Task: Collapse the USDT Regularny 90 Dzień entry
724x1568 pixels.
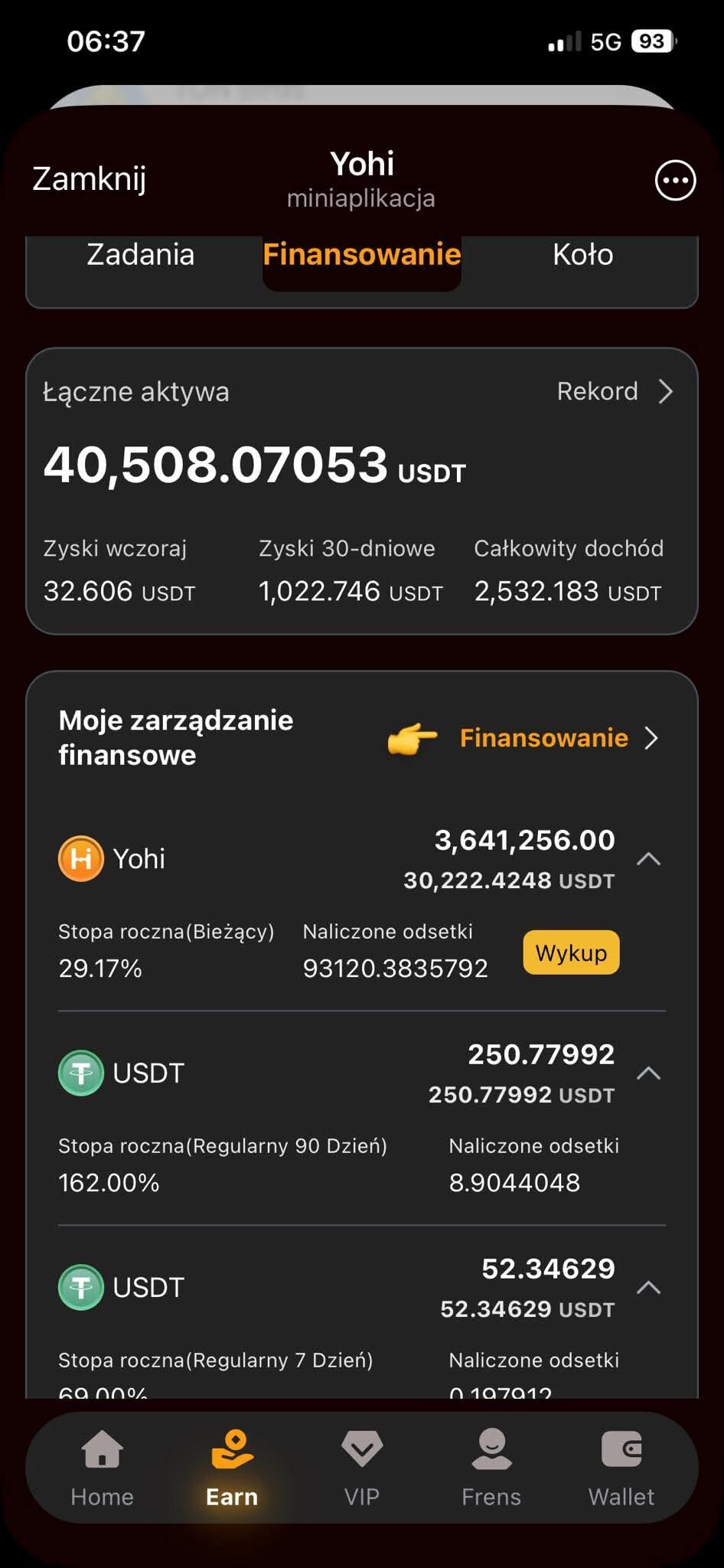Action: pyautogui.click(x=648, y=1073)
